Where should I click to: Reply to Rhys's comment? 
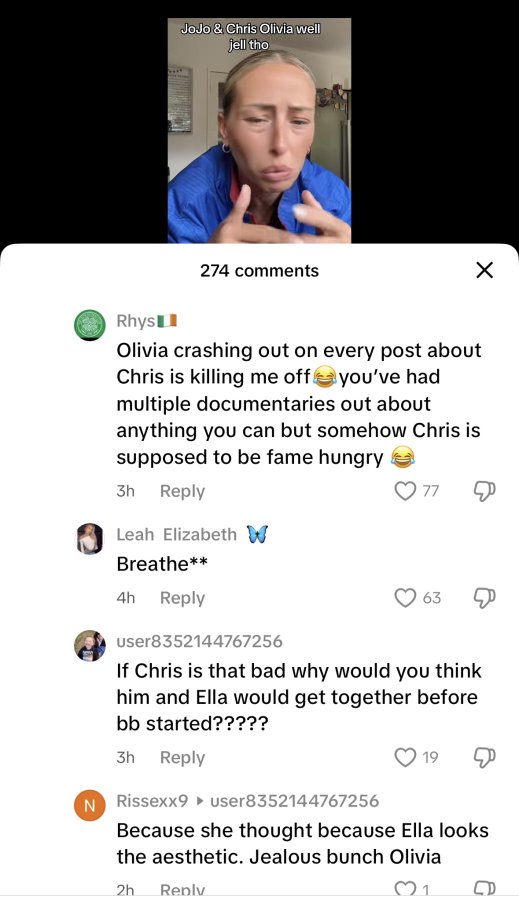[182, 491]
